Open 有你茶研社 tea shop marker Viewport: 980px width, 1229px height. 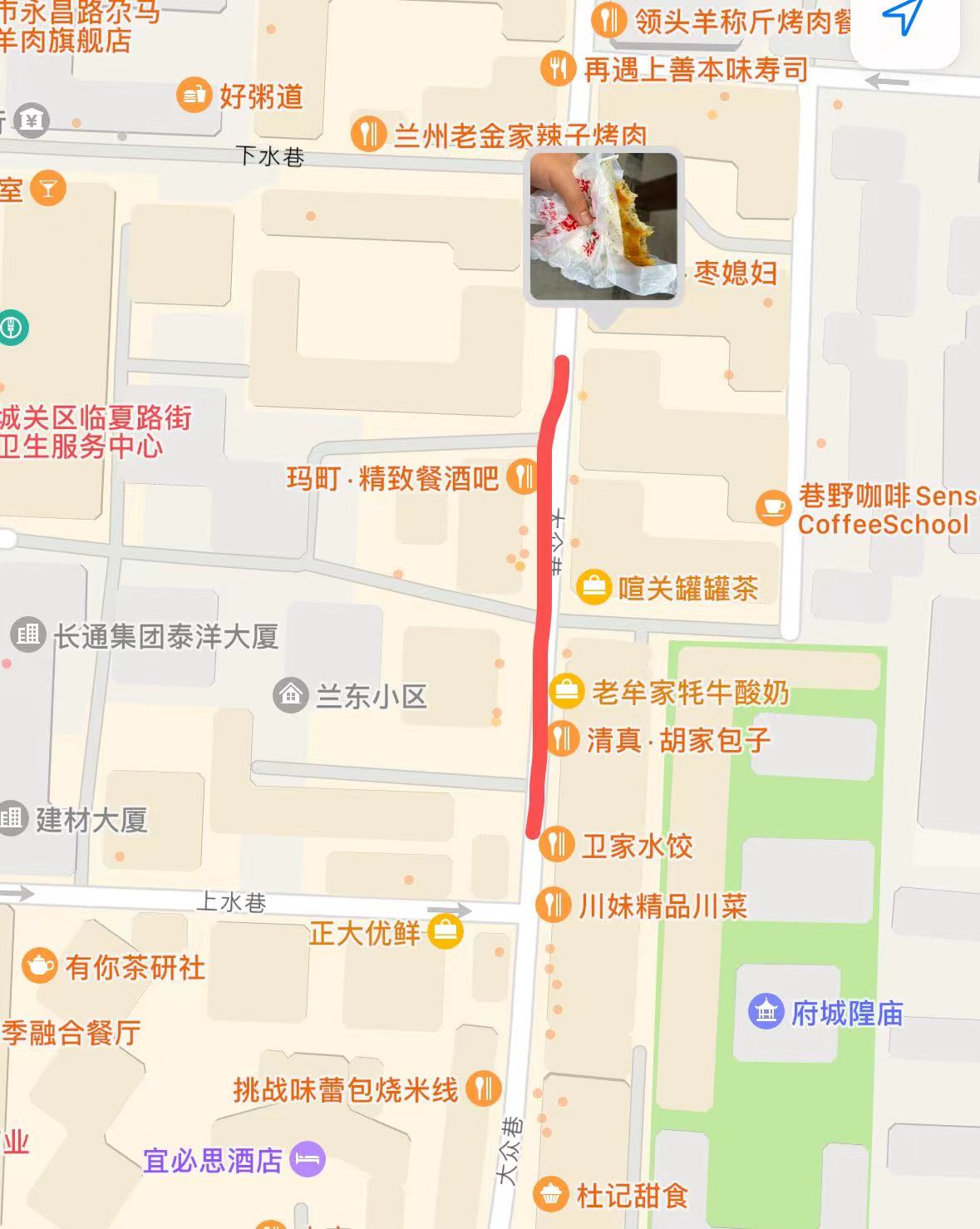39,965
